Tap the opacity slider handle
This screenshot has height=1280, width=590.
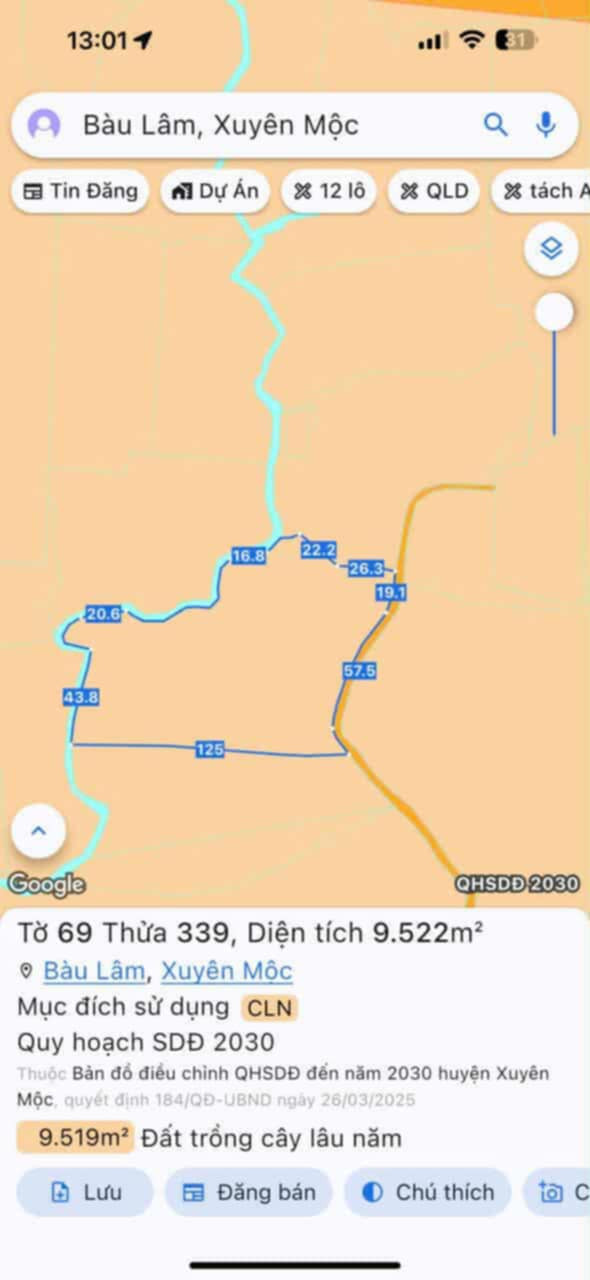(554, 313)
